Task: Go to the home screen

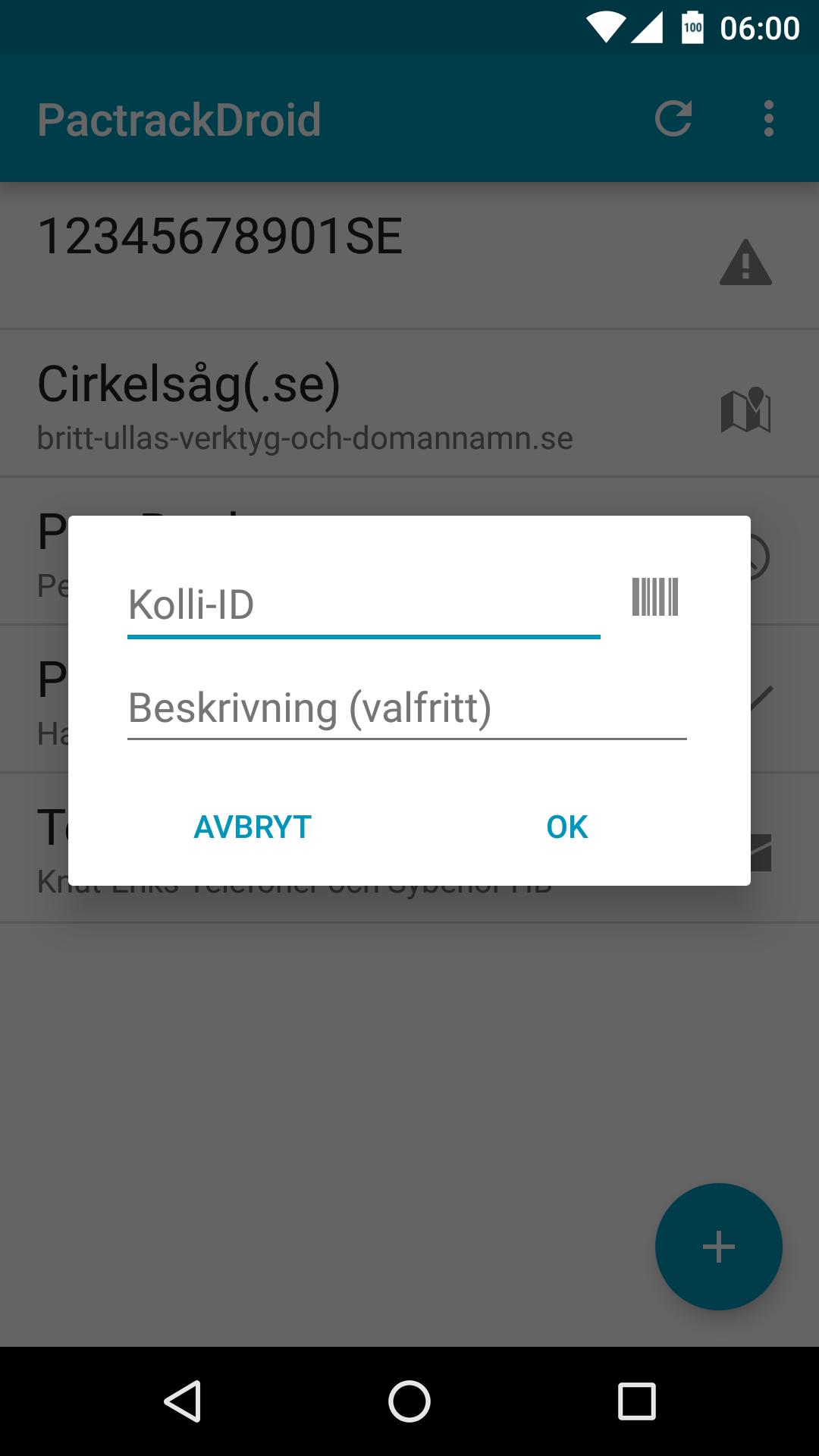Action: (409, 1401)
